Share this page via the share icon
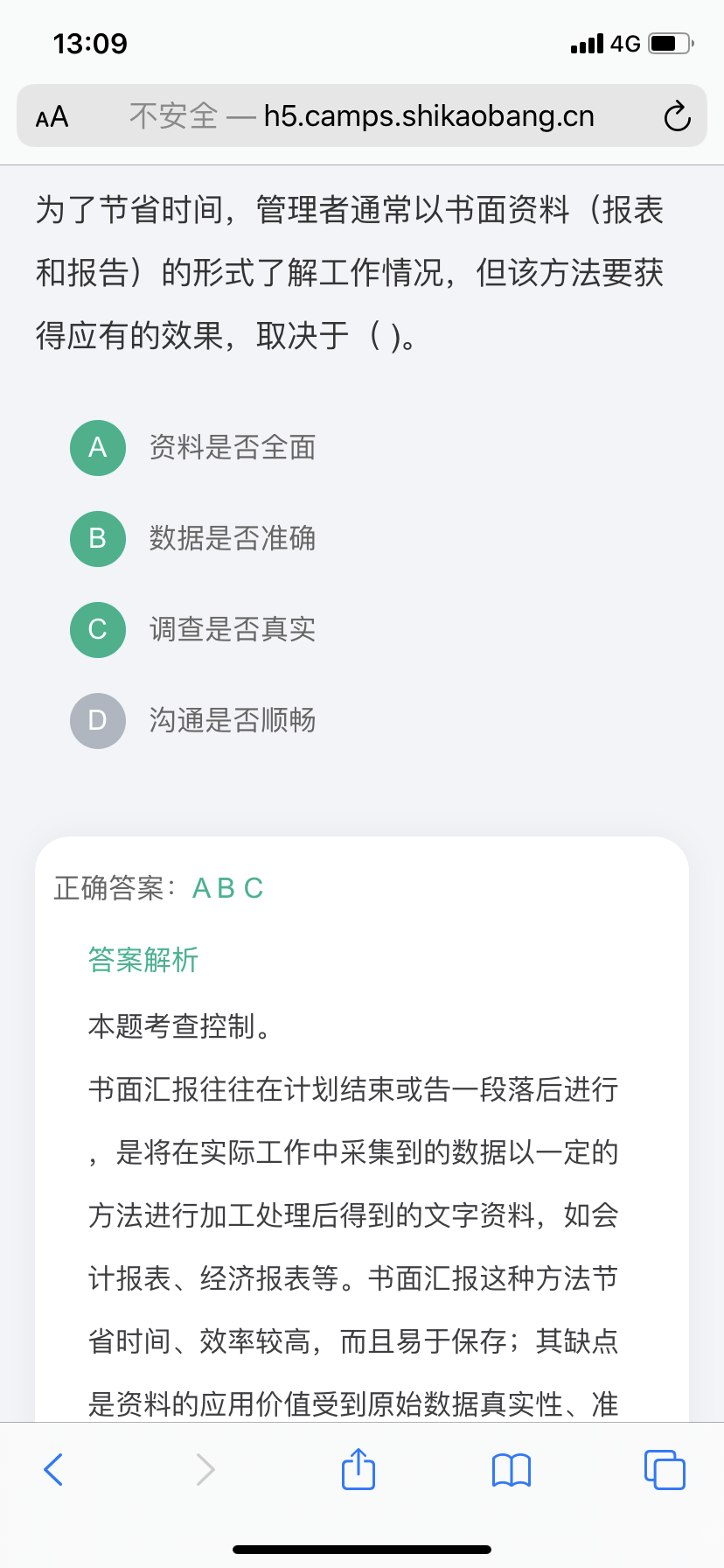The height and width of the screenshot is (1568, 724). coord(359,1468)
